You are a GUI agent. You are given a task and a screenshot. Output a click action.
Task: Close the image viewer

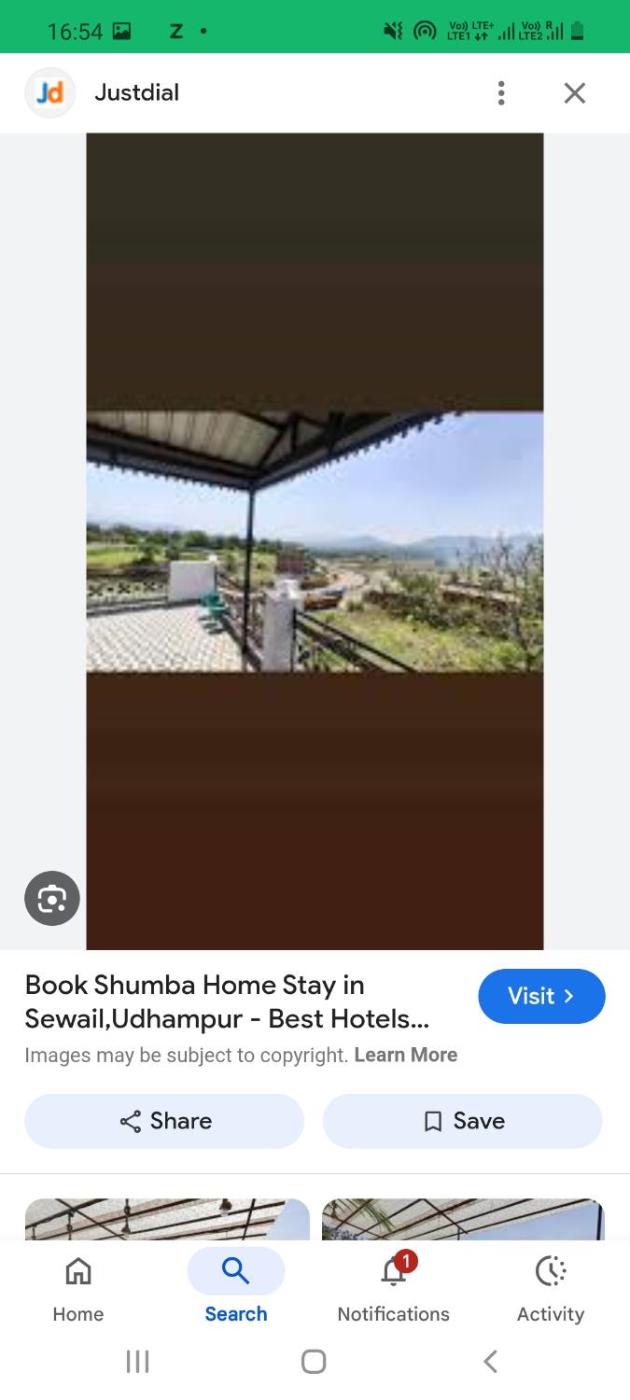574,93
